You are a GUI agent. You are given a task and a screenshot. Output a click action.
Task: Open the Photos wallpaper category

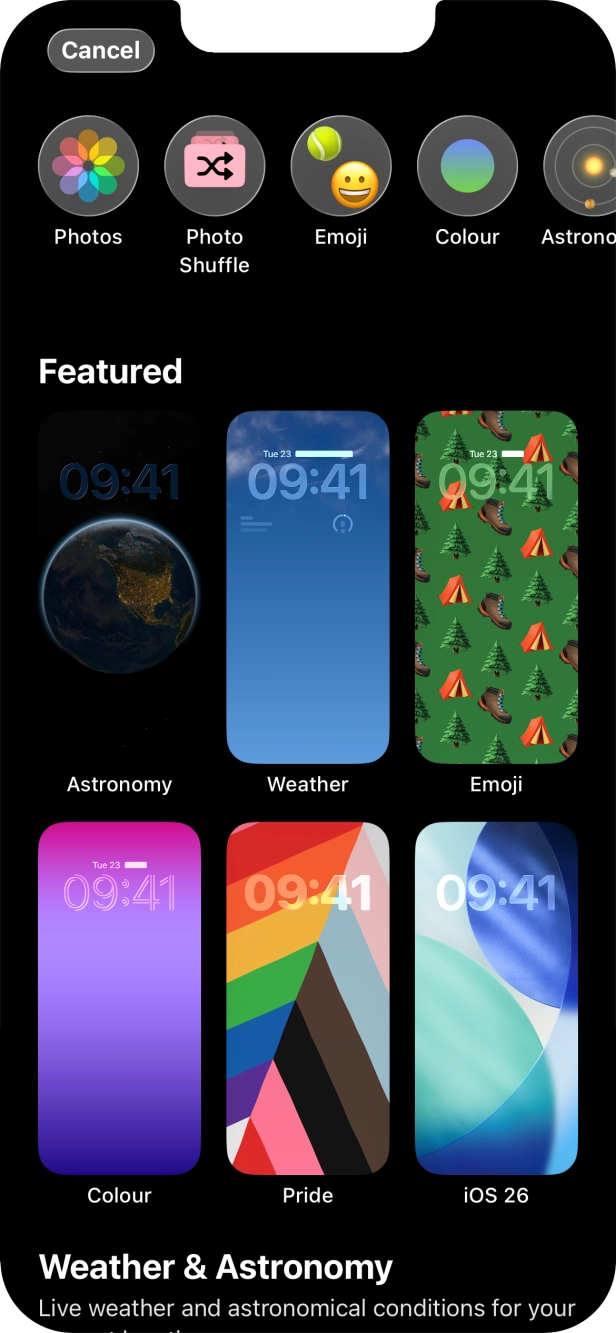tap(88, 166)
